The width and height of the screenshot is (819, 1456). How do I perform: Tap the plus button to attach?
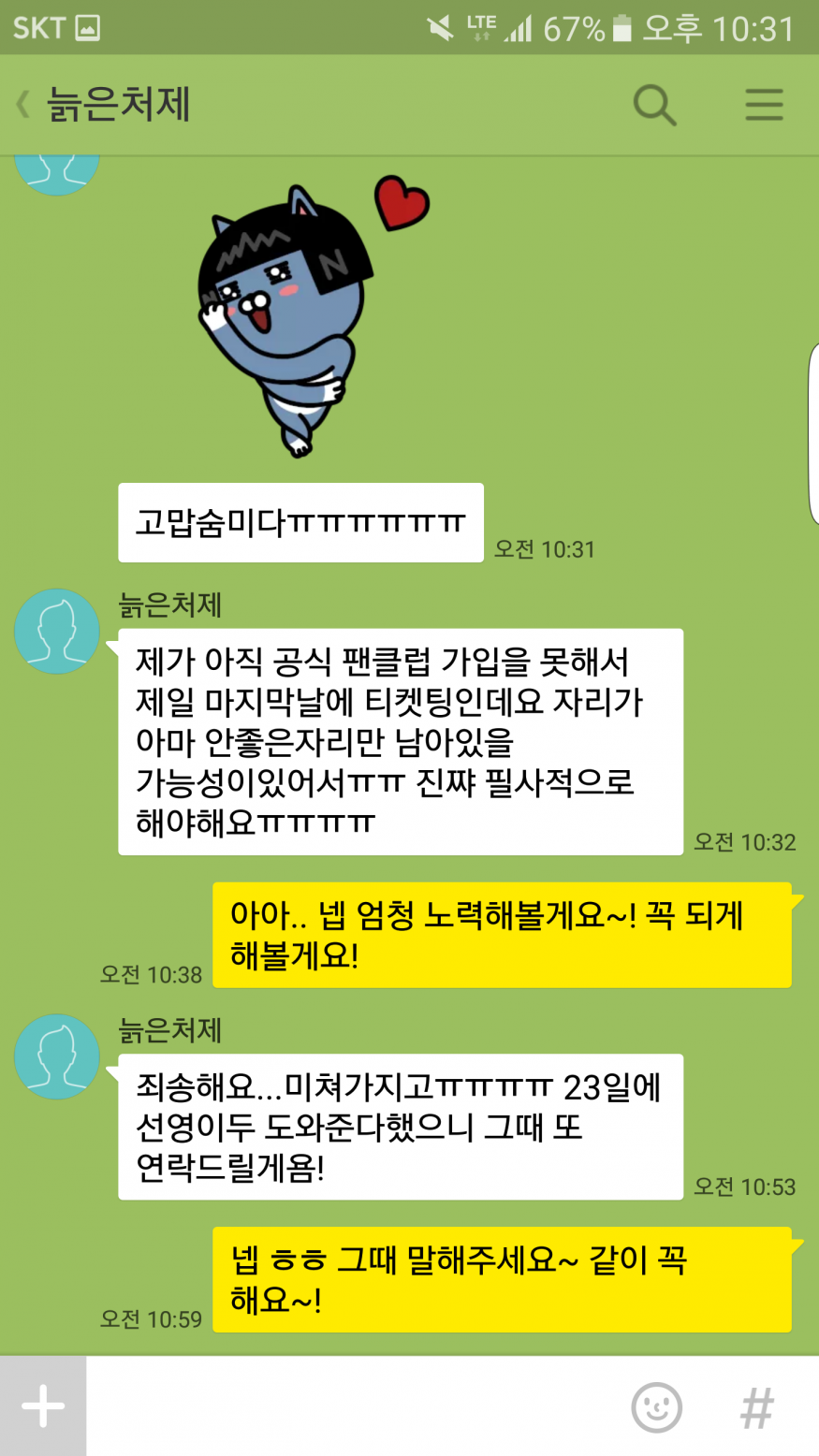43,1405
